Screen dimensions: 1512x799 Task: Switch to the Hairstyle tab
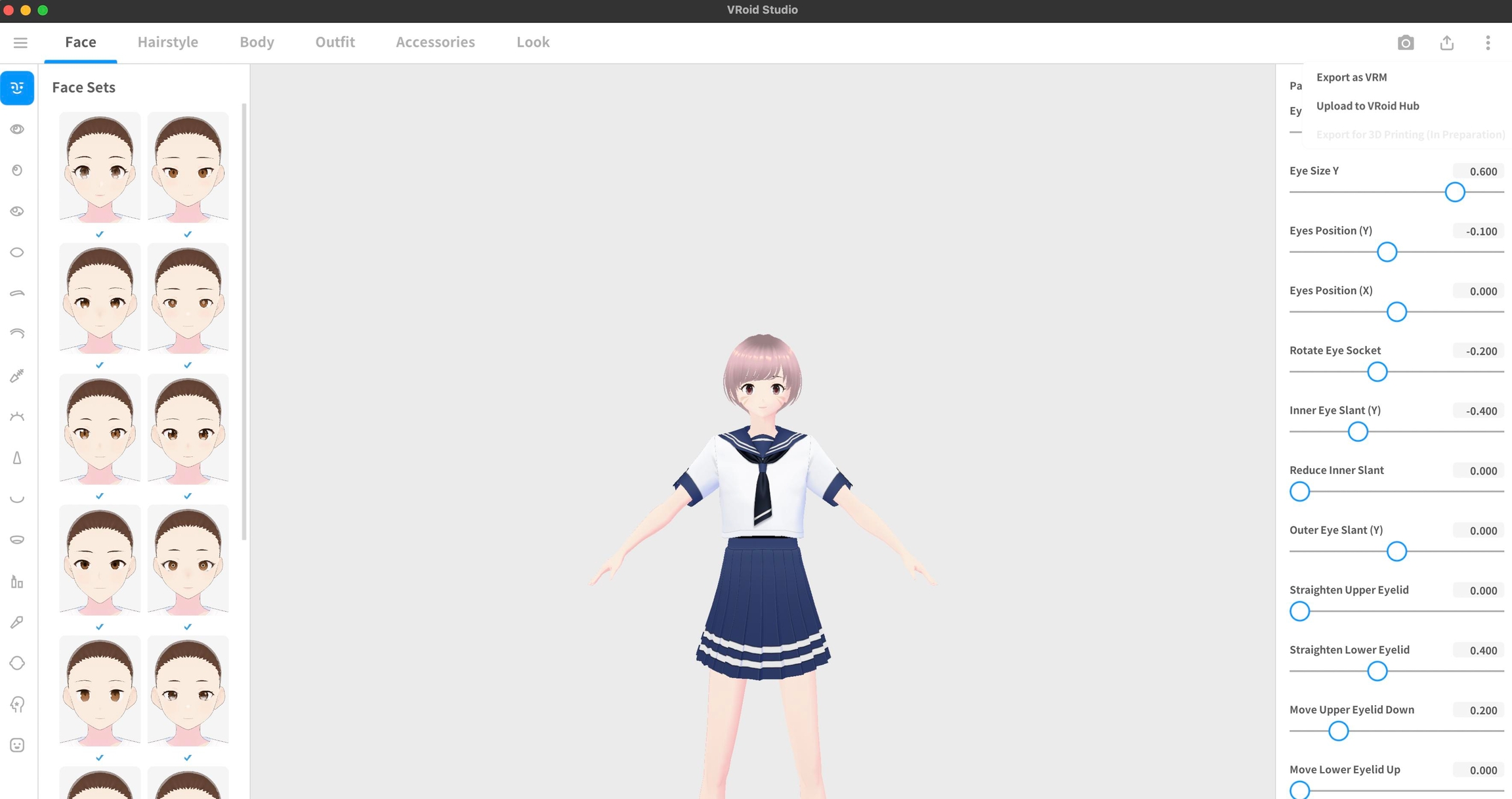[x=167, y=42]
